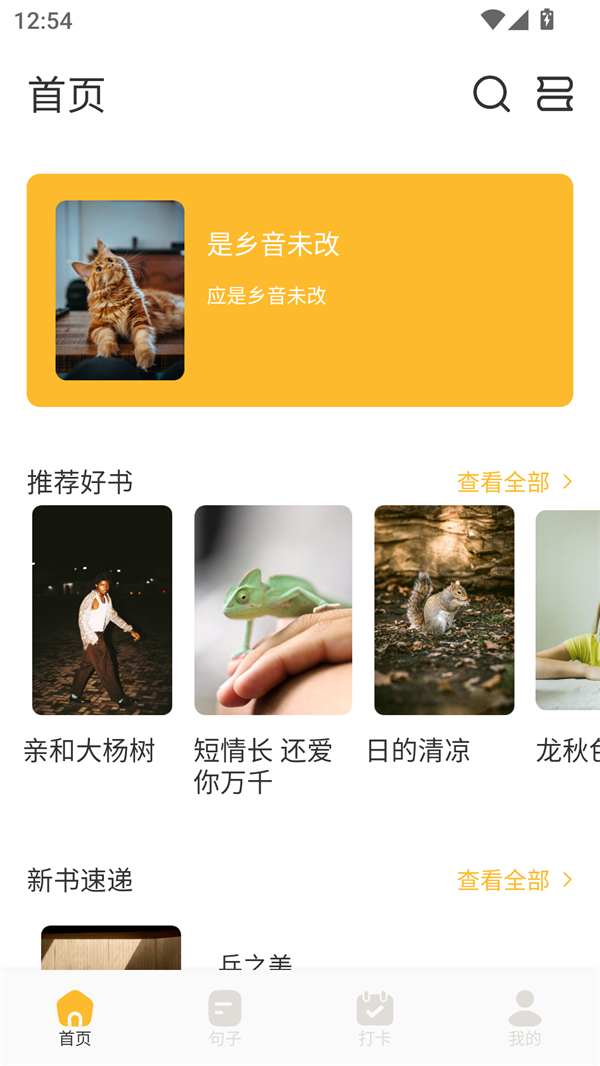This screenshot has width=600, height=1066.
Task: Open the search icon
Action: point(491,94)
